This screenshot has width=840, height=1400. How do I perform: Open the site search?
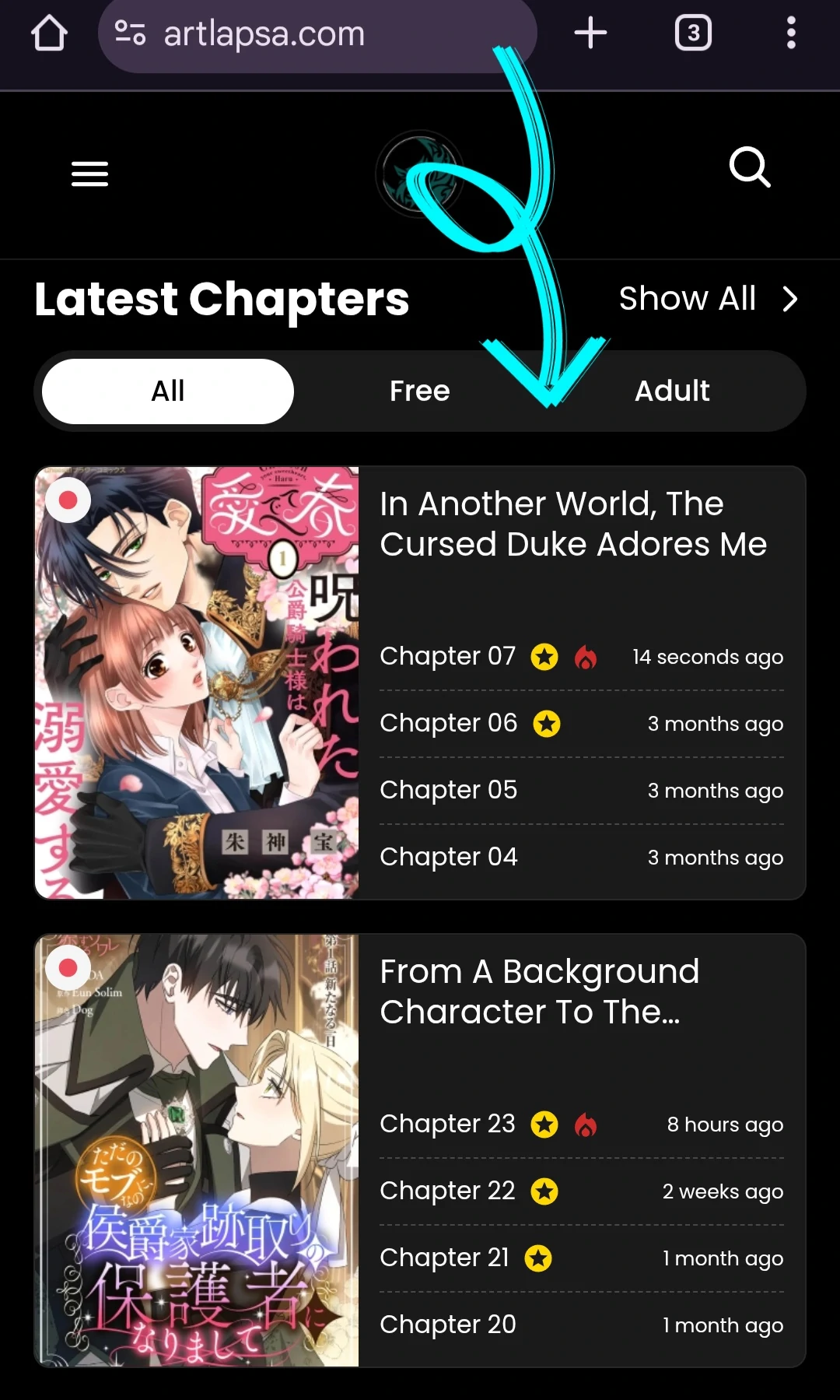(x=750, y=167)
